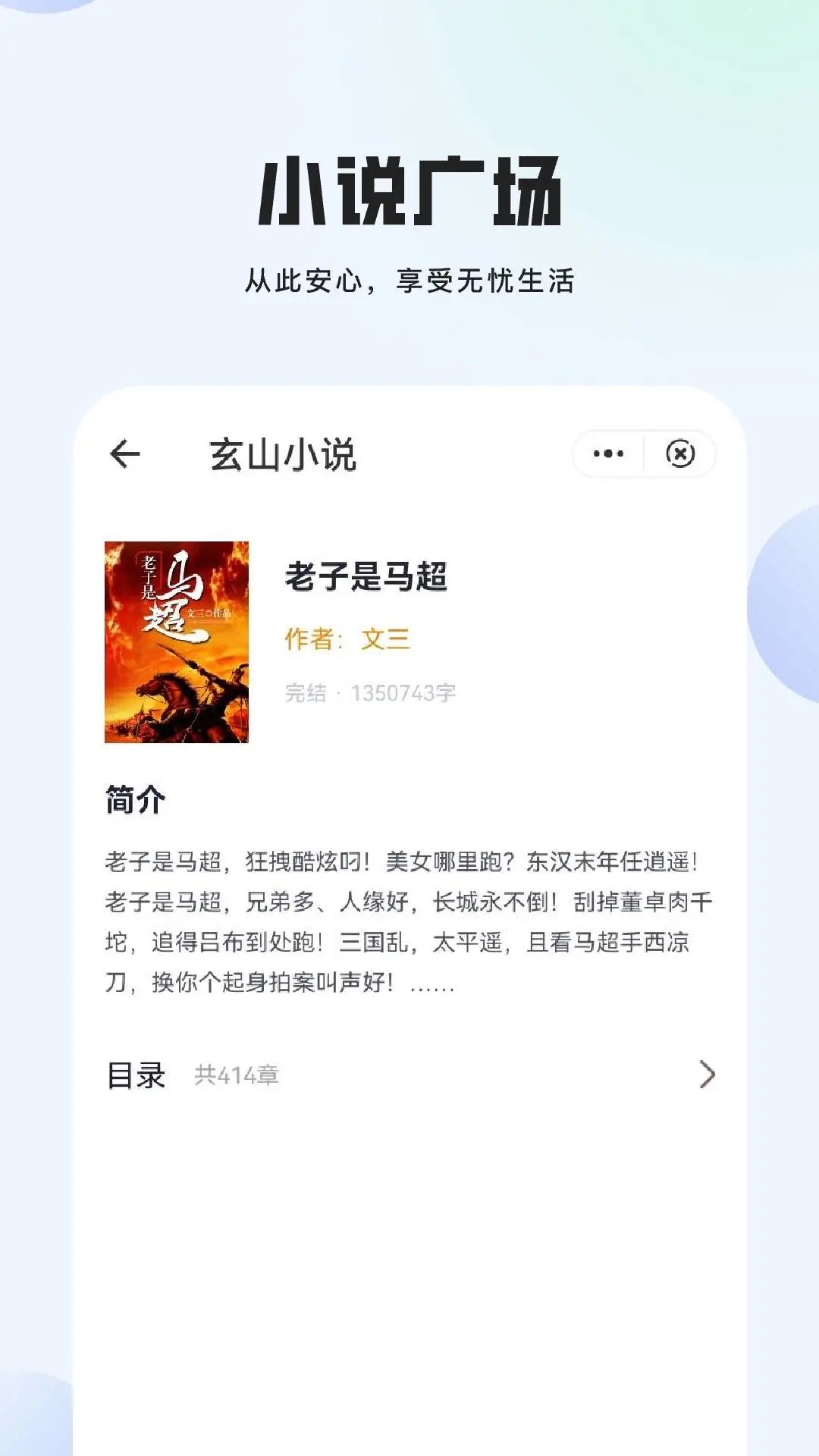
Task: Tap the author name 文三
Action: [x=386, y=639]
